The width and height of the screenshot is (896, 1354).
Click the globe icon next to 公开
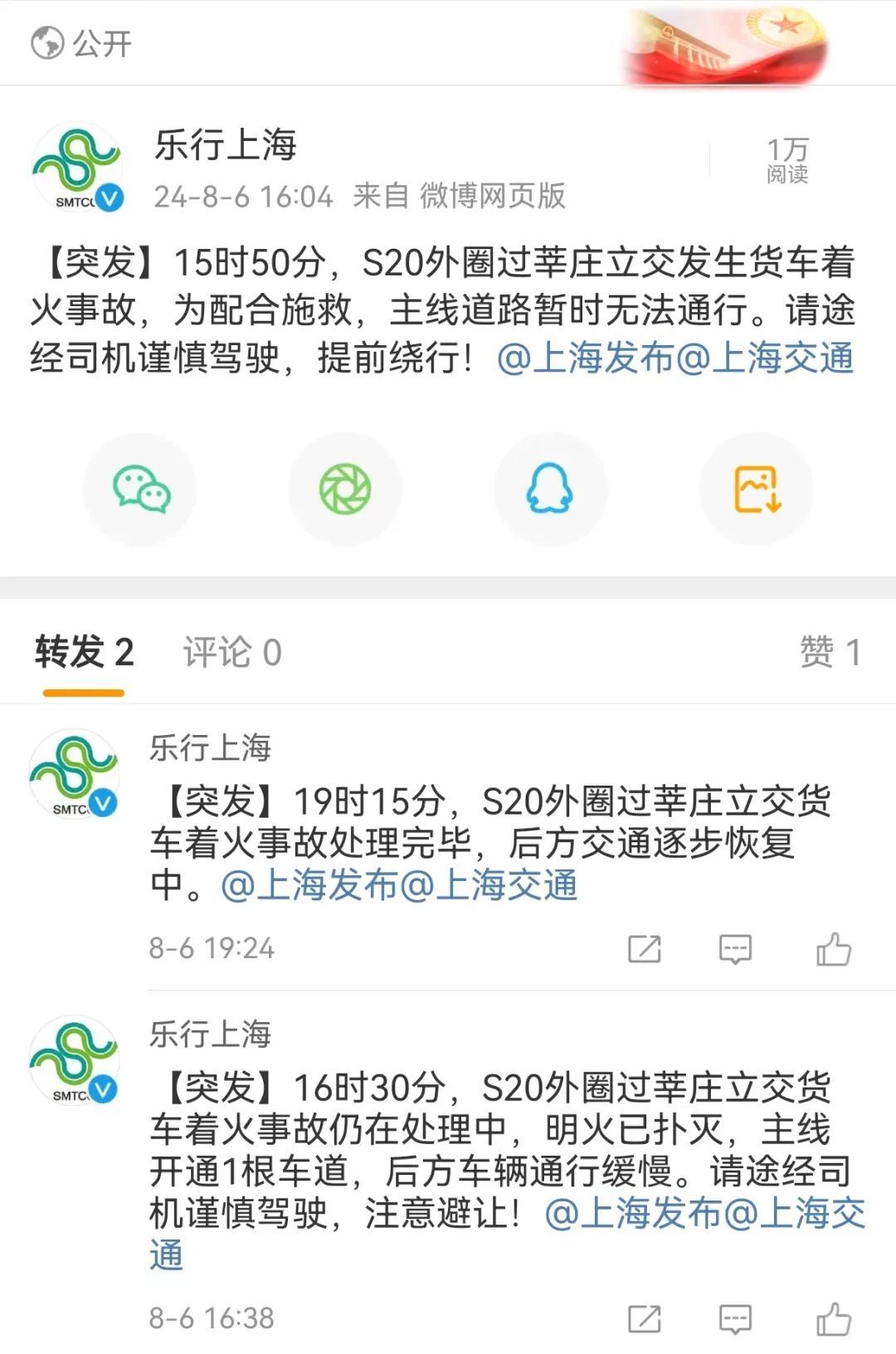point(46,41)
